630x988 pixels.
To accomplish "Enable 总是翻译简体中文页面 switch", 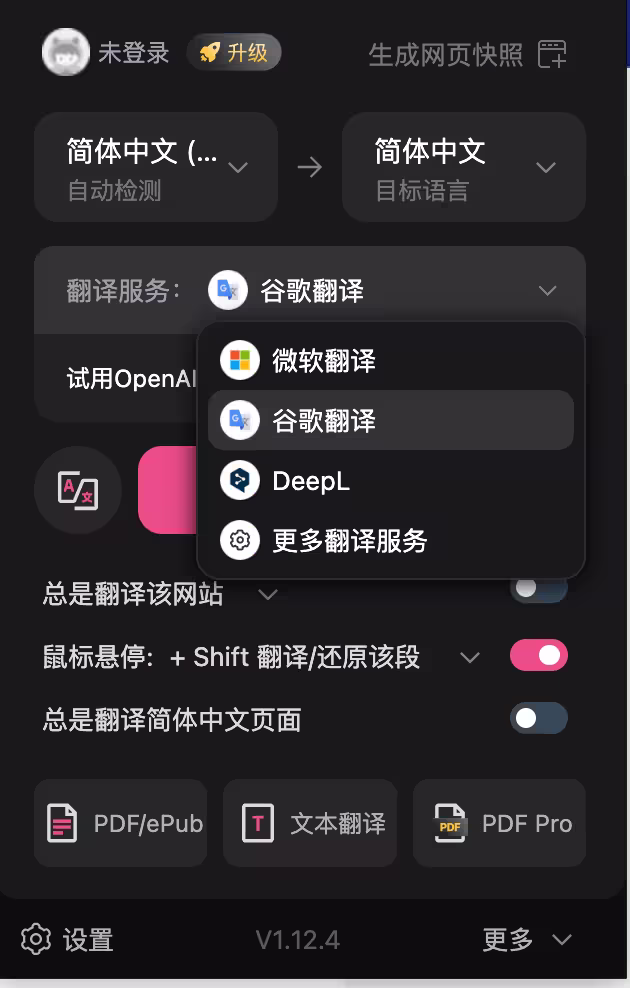I will click(539, 718).
